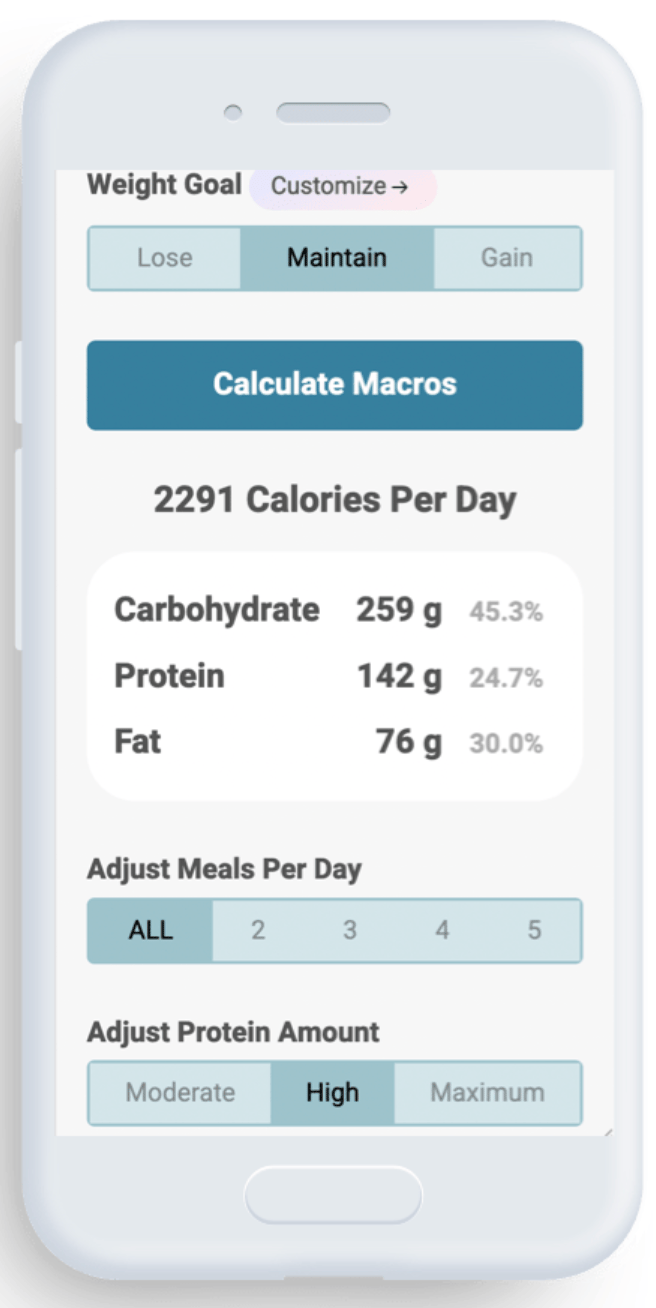Screen dimensions: 656x1308
Task: Select the High protein amount
Action: click(332, 1093)
